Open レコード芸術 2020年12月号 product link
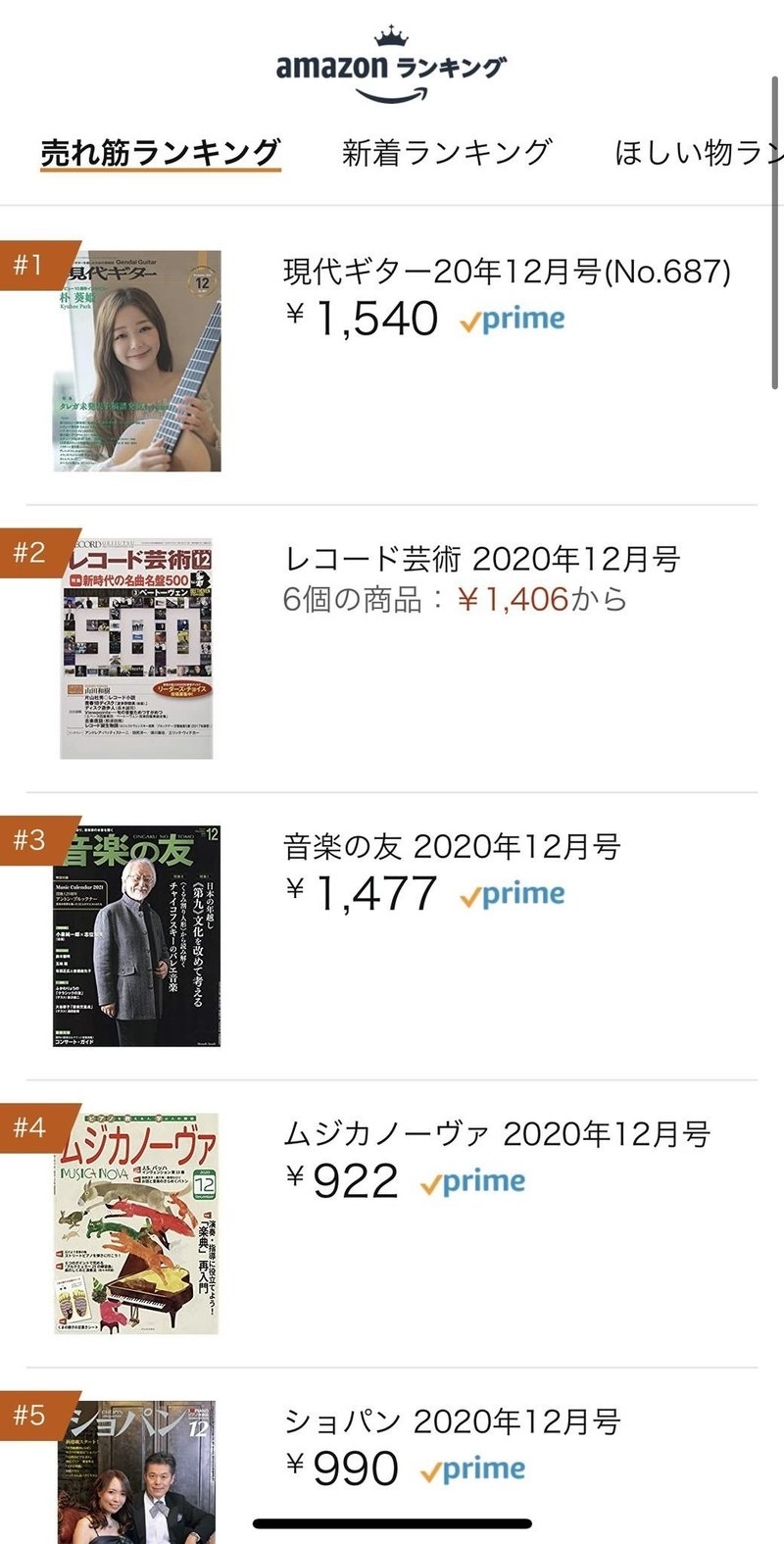 point(481,559)
